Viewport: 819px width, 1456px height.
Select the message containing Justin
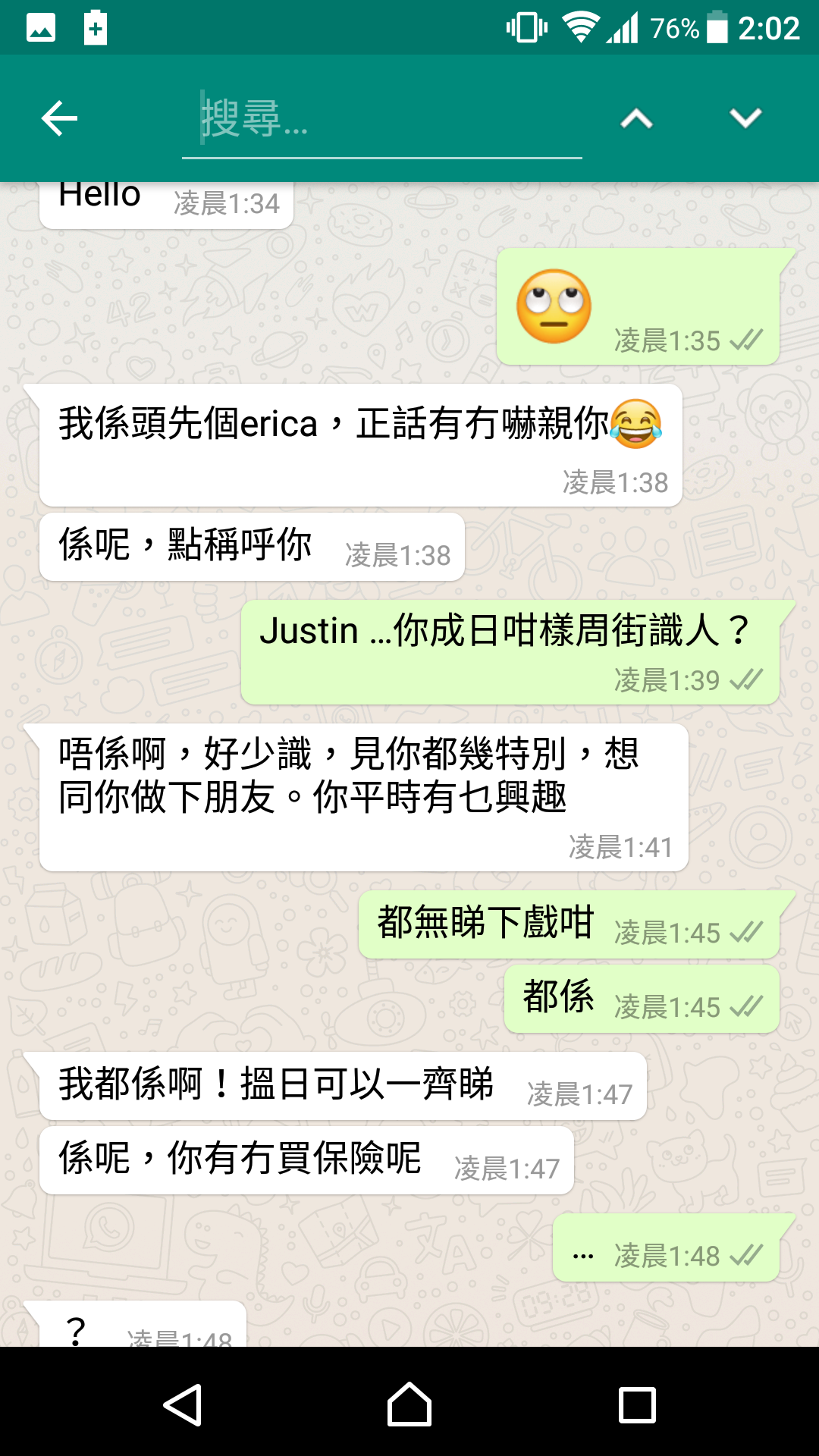tap(508, 651)
